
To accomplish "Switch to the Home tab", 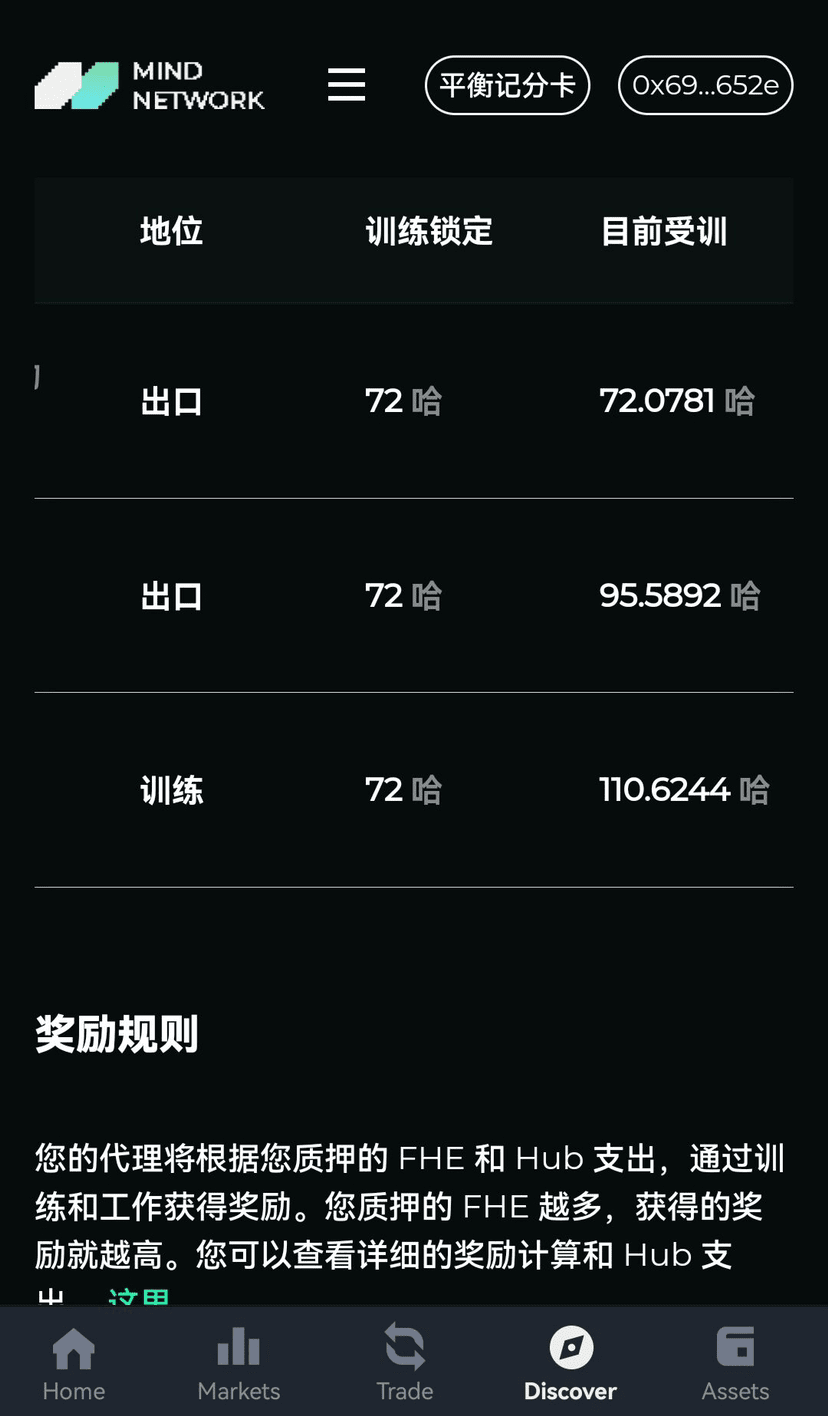I will (x=74, y=1363).
